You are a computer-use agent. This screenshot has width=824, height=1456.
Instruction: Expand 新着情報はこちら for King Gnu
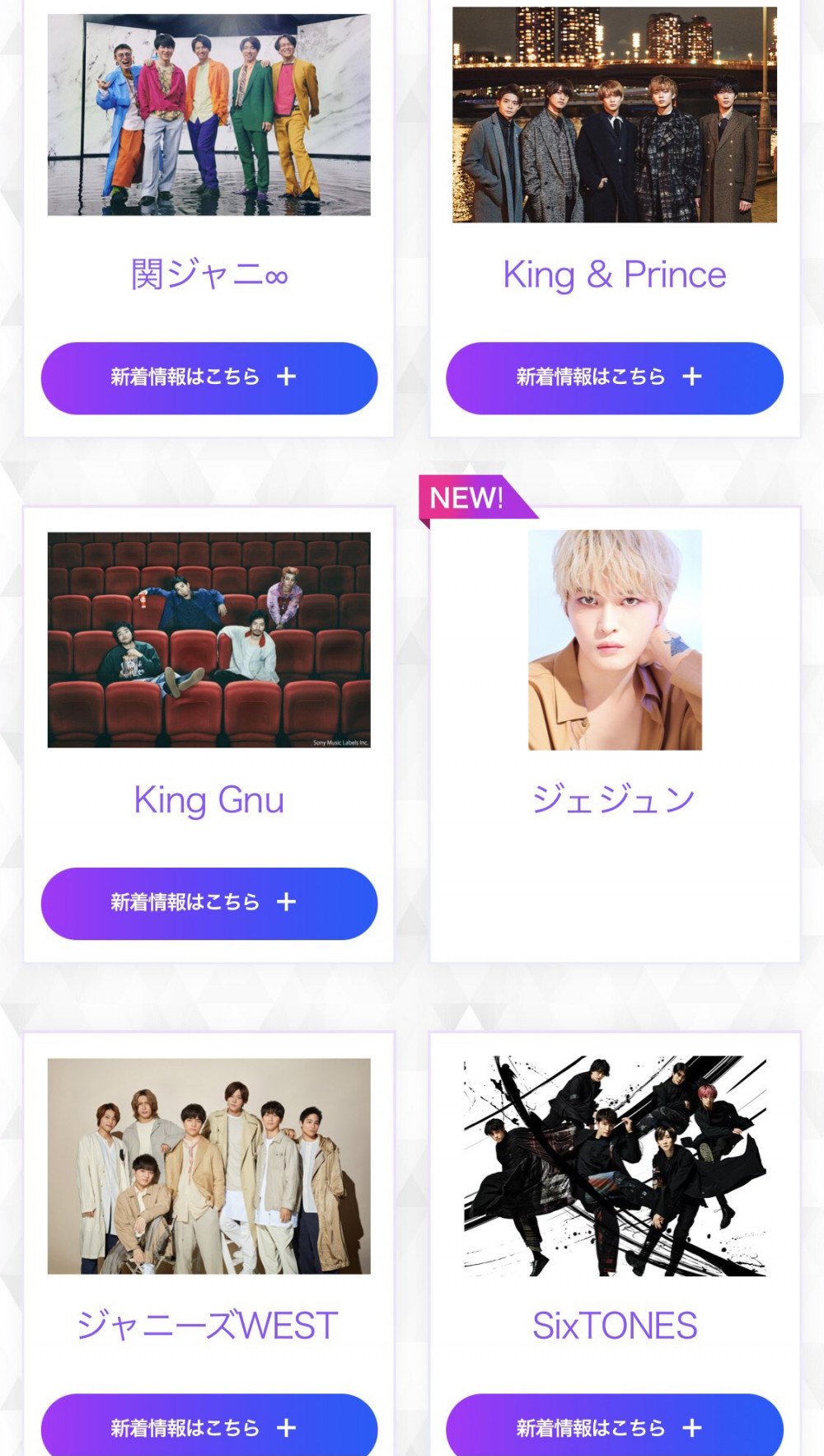(x=208, y=903)
